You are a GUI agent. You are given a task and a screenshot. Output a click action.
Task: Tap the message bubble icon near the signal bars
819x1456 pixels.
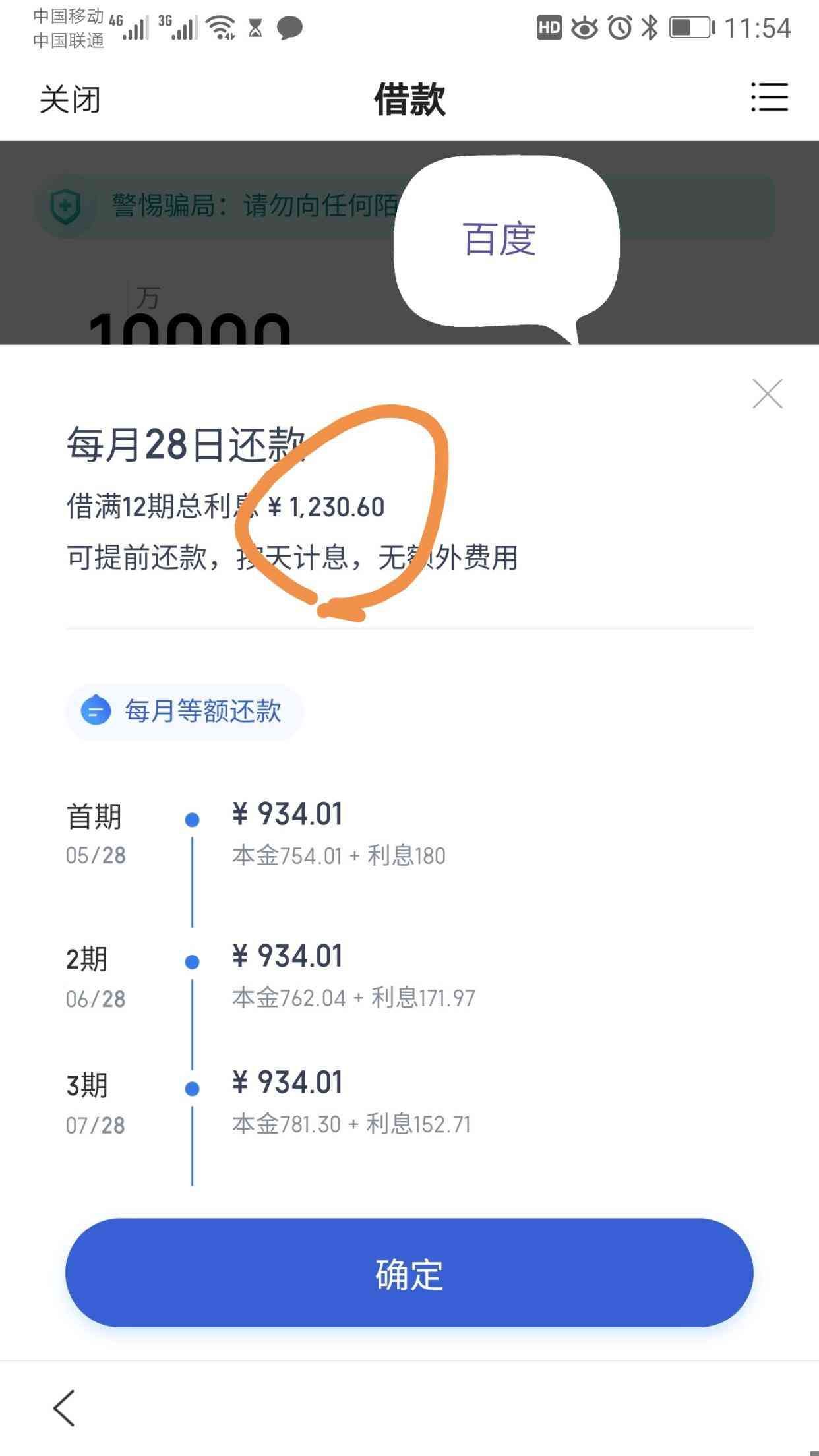pyautogui.click(x=290, y=28)
